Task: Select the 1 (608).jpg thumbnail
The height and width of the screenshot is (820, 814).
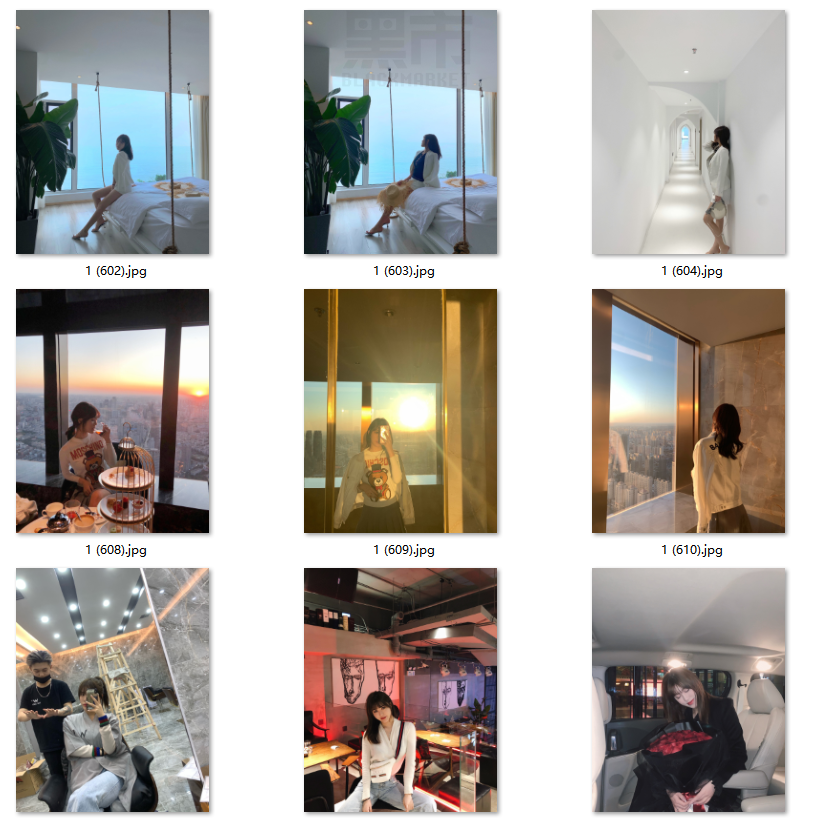Action: [x=113, y=411]
